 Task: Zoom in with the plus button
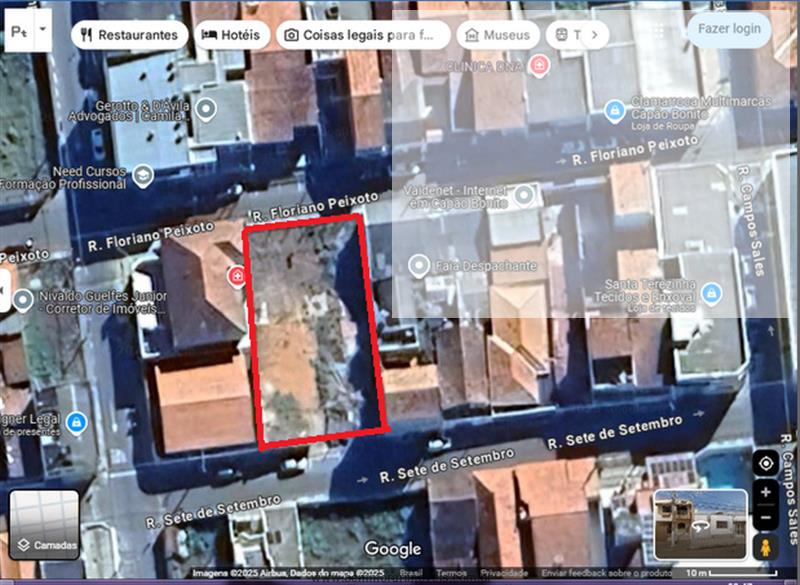[766, 492]
